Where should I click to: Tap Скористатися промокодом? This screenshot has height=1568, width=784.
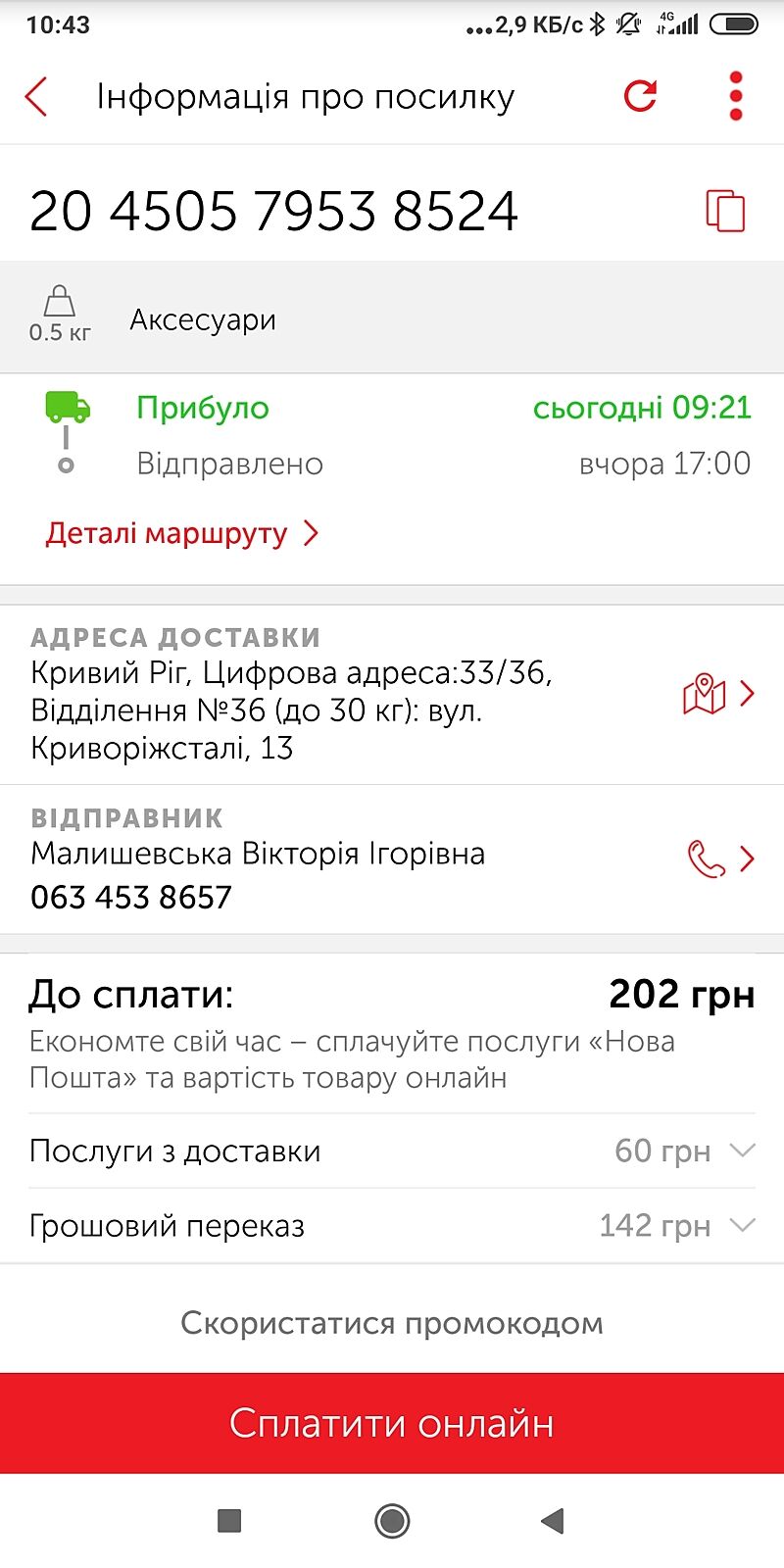tap(392, 1323)
